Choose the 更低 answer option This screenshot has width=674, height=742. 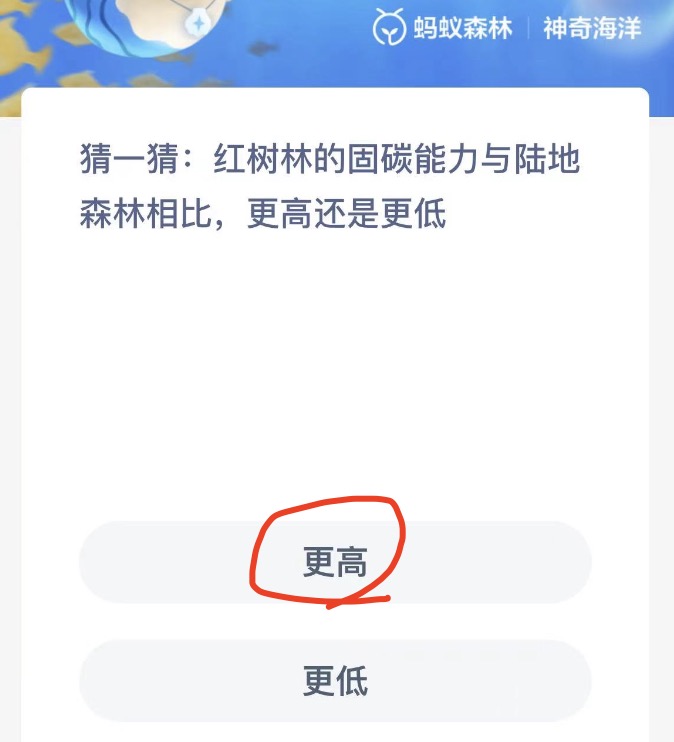[335, 681]
